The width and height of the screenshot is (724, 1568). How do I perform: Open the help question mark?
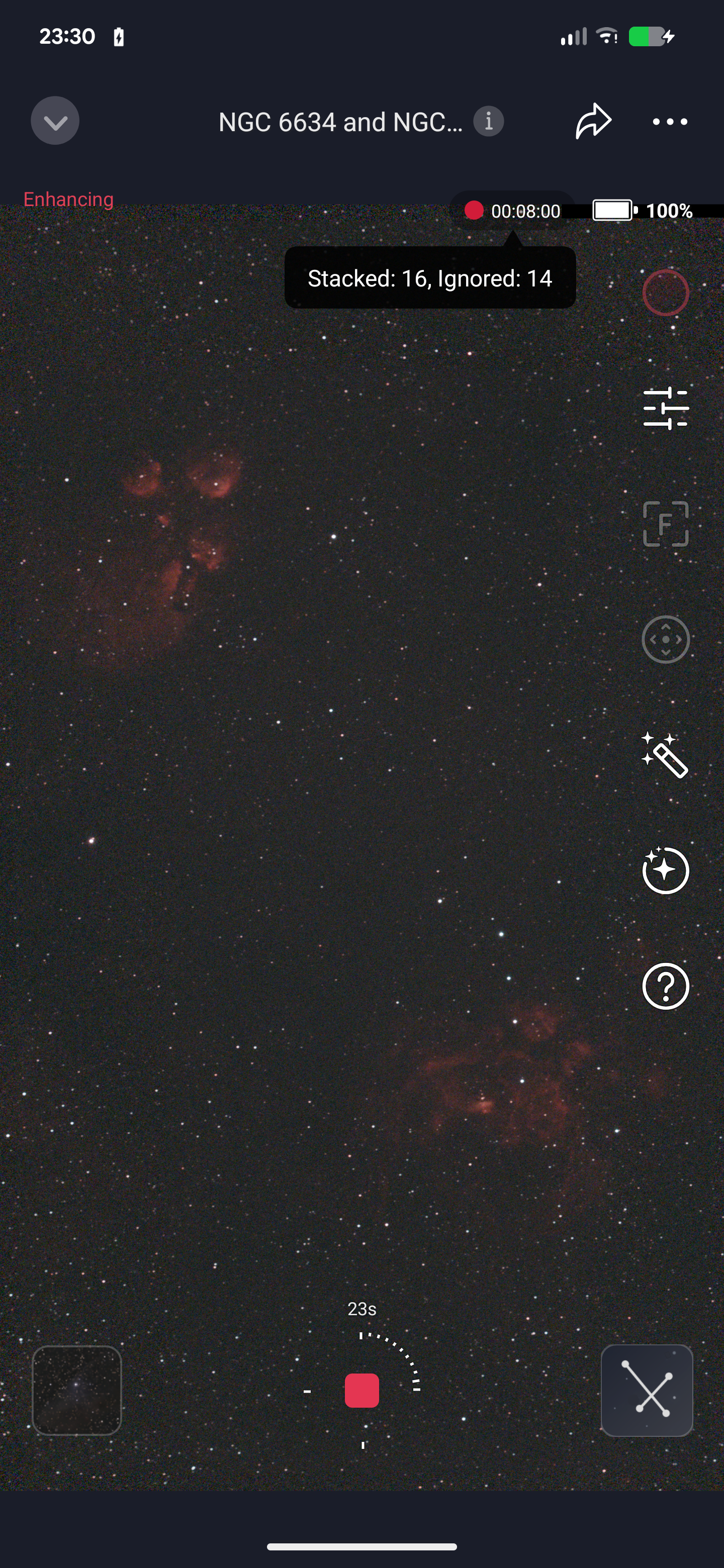tap(666, 986)
